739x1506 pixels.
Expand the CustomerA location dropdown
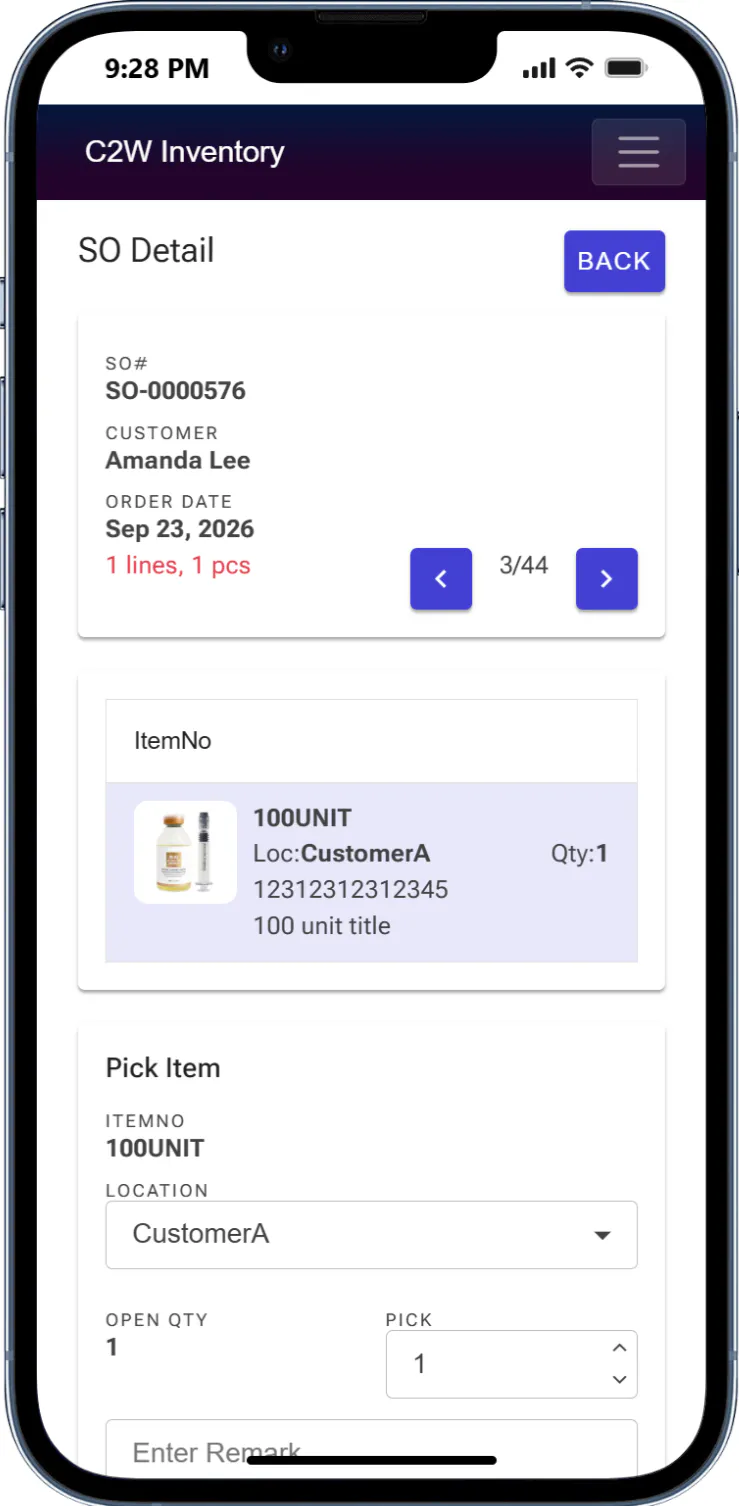click(371, 1234)
